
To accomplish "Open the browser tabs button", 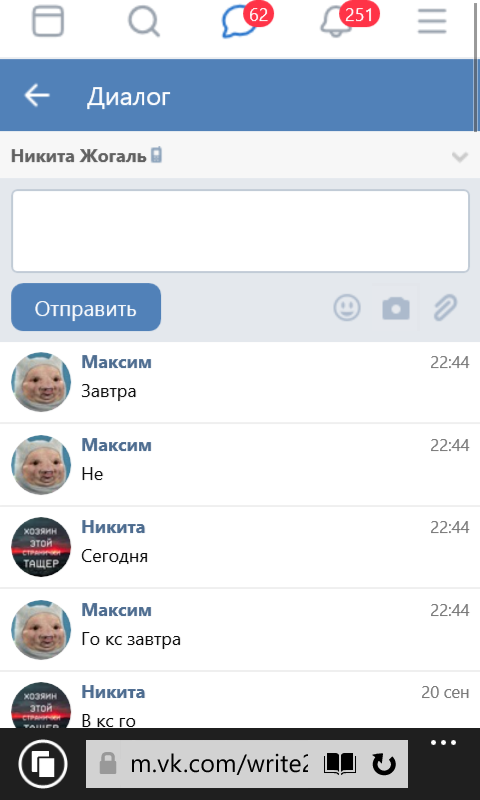I will click(43, 764).
